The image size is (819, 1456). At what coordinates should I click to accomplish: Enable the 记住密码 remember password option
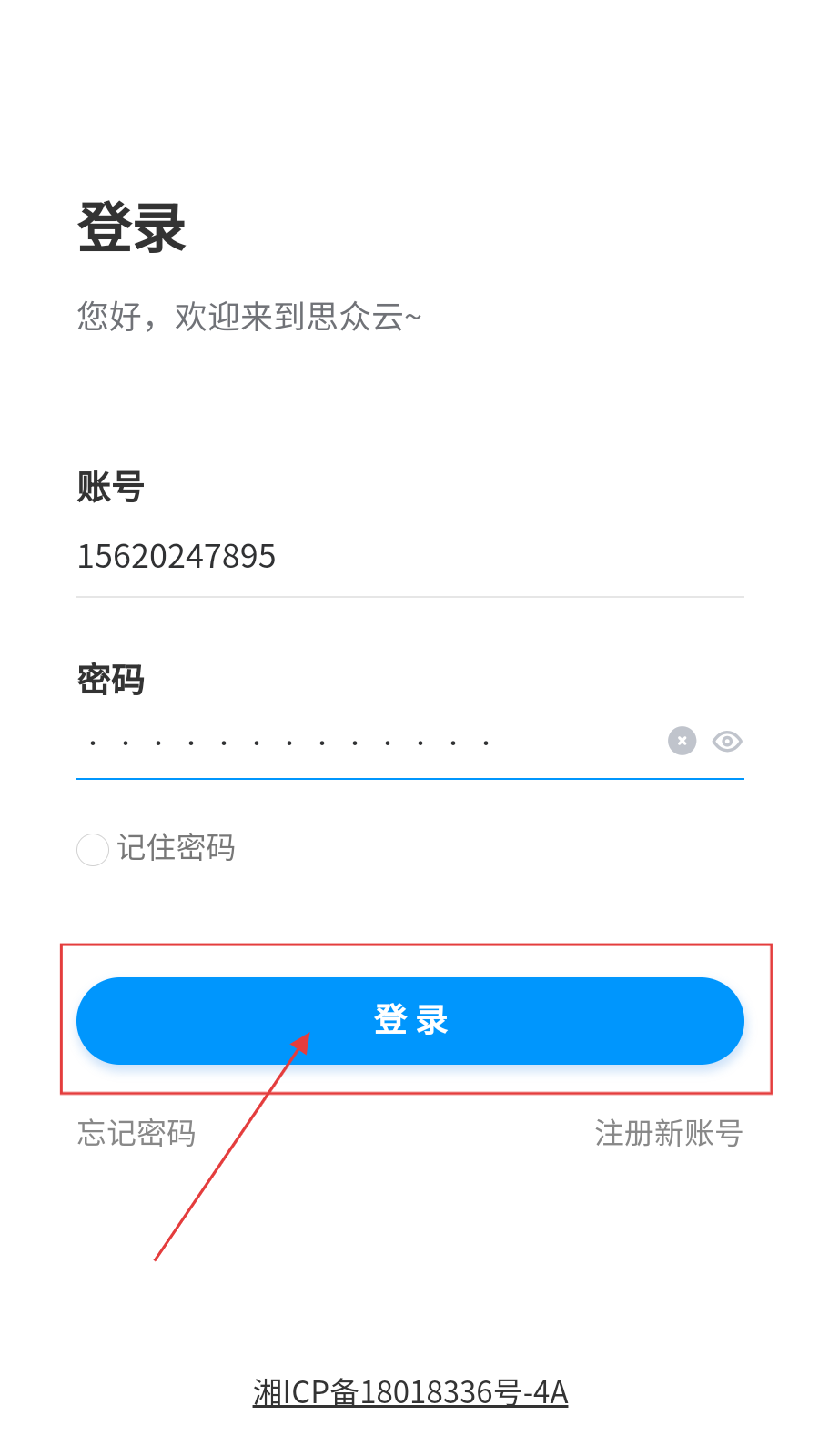[x=93, y=849]
